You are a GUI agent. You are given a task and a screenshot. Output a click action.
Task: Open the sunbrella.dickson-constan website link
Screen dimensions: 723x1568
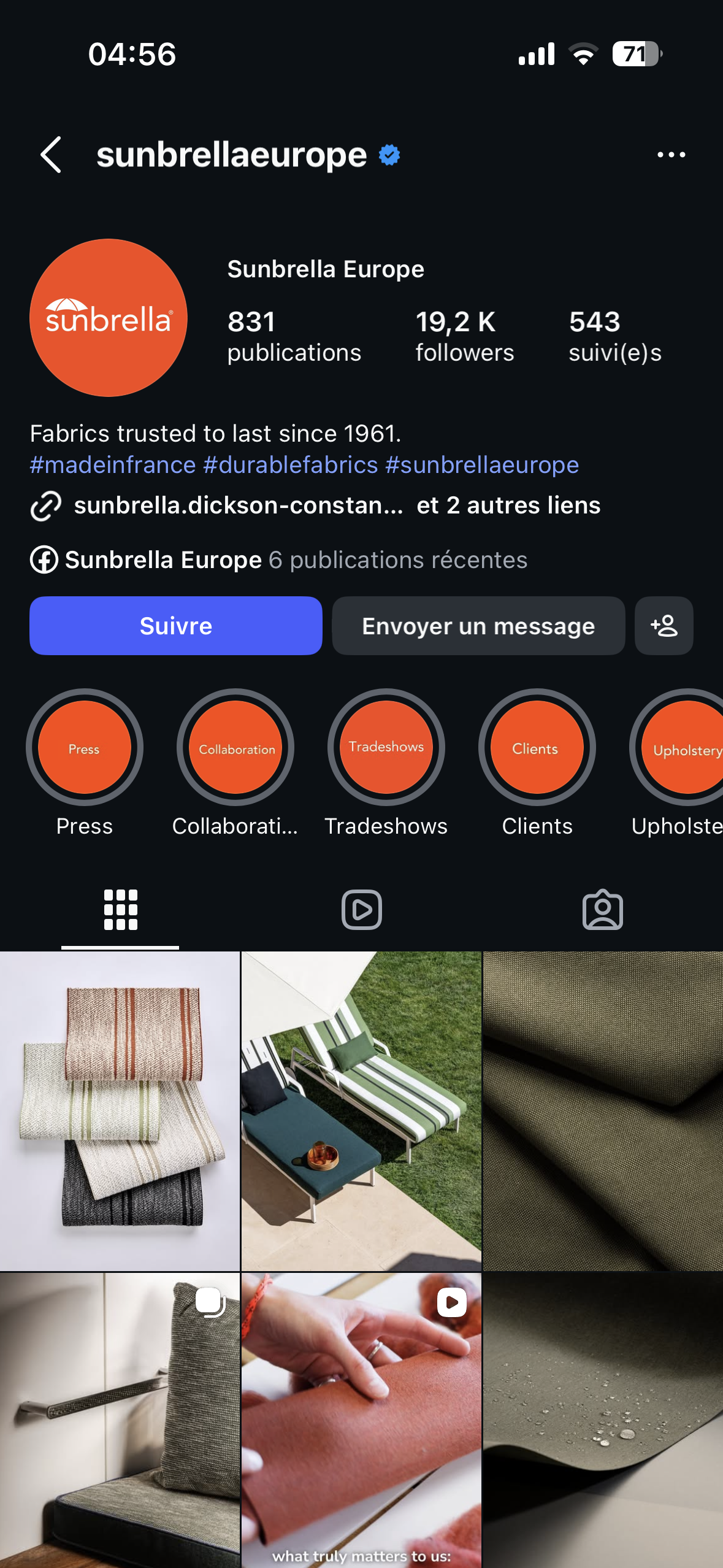tap(239, 505)
